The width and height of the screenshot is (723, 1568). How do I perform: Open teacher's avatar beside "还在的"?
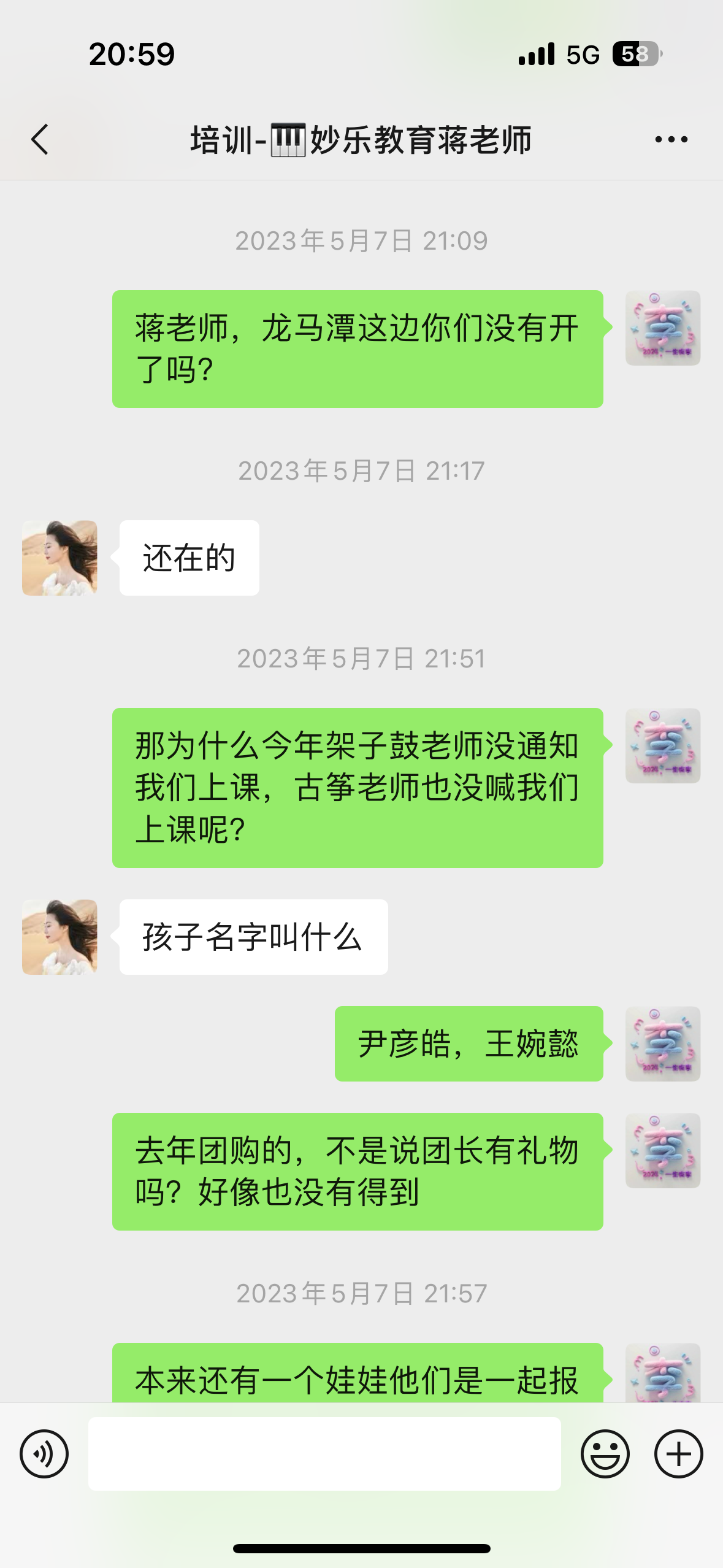point(59,558)
